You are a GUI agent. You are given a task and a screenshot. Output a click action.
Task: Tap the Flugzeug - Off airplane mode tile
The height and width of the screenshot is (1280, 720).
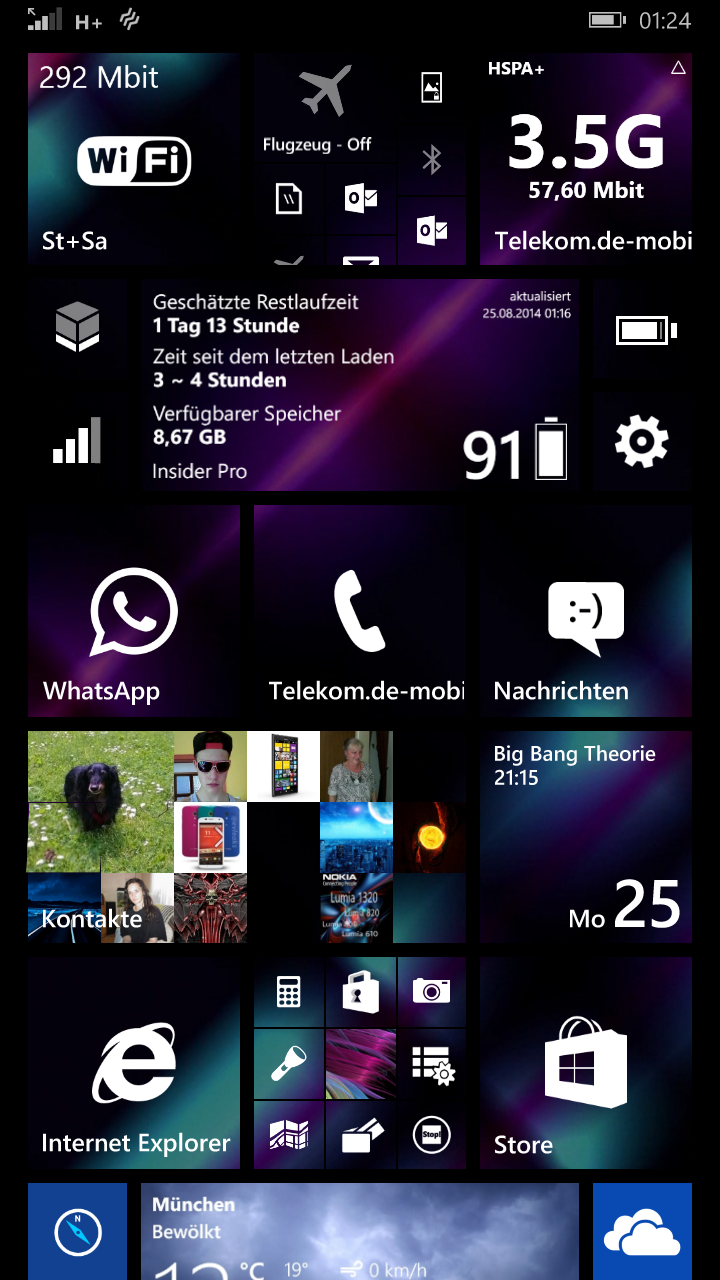(325, 108)
